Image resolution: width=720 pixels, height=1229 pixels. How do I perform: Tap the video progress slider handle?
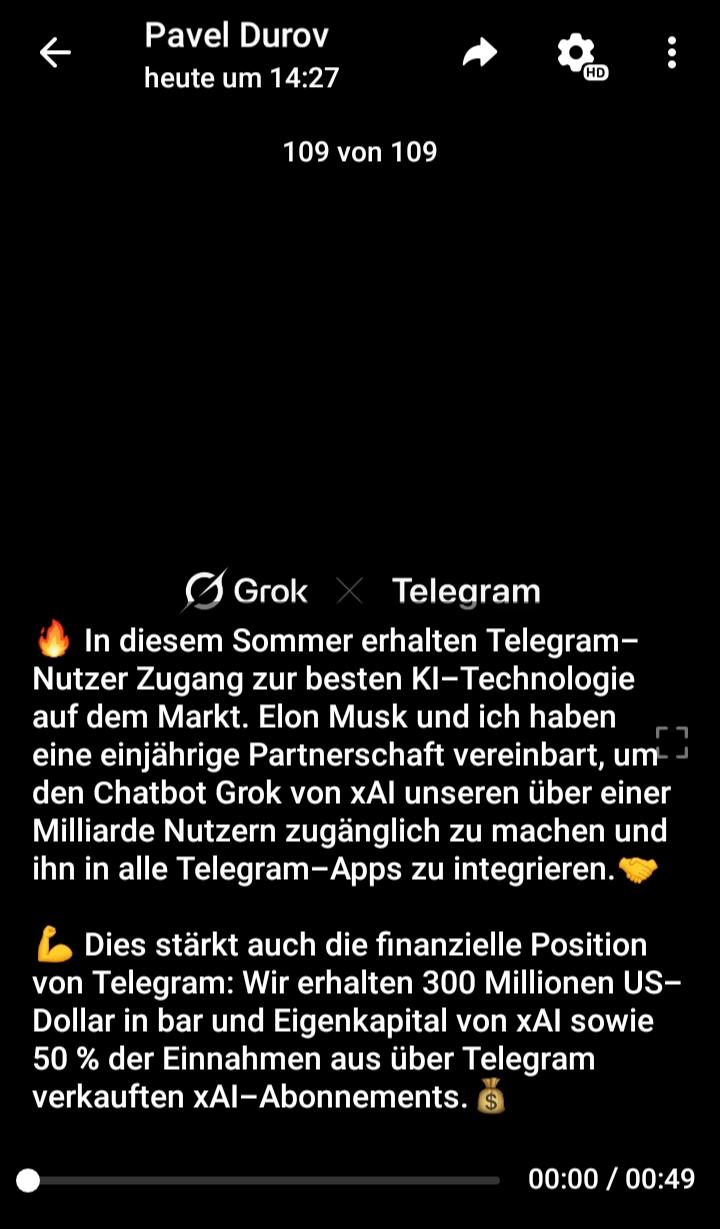pos(28,1180)
